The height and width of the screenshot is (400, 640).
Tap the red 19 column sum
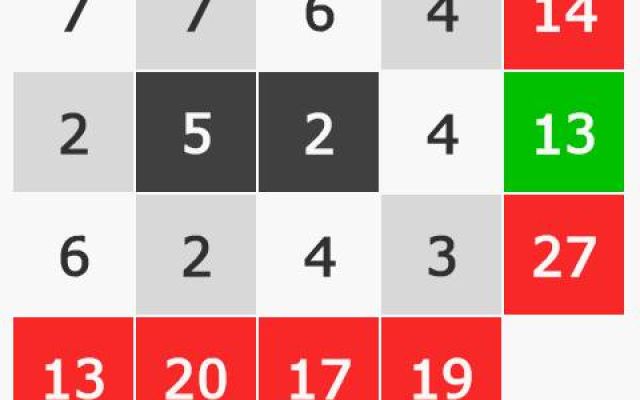click(442, 362)
